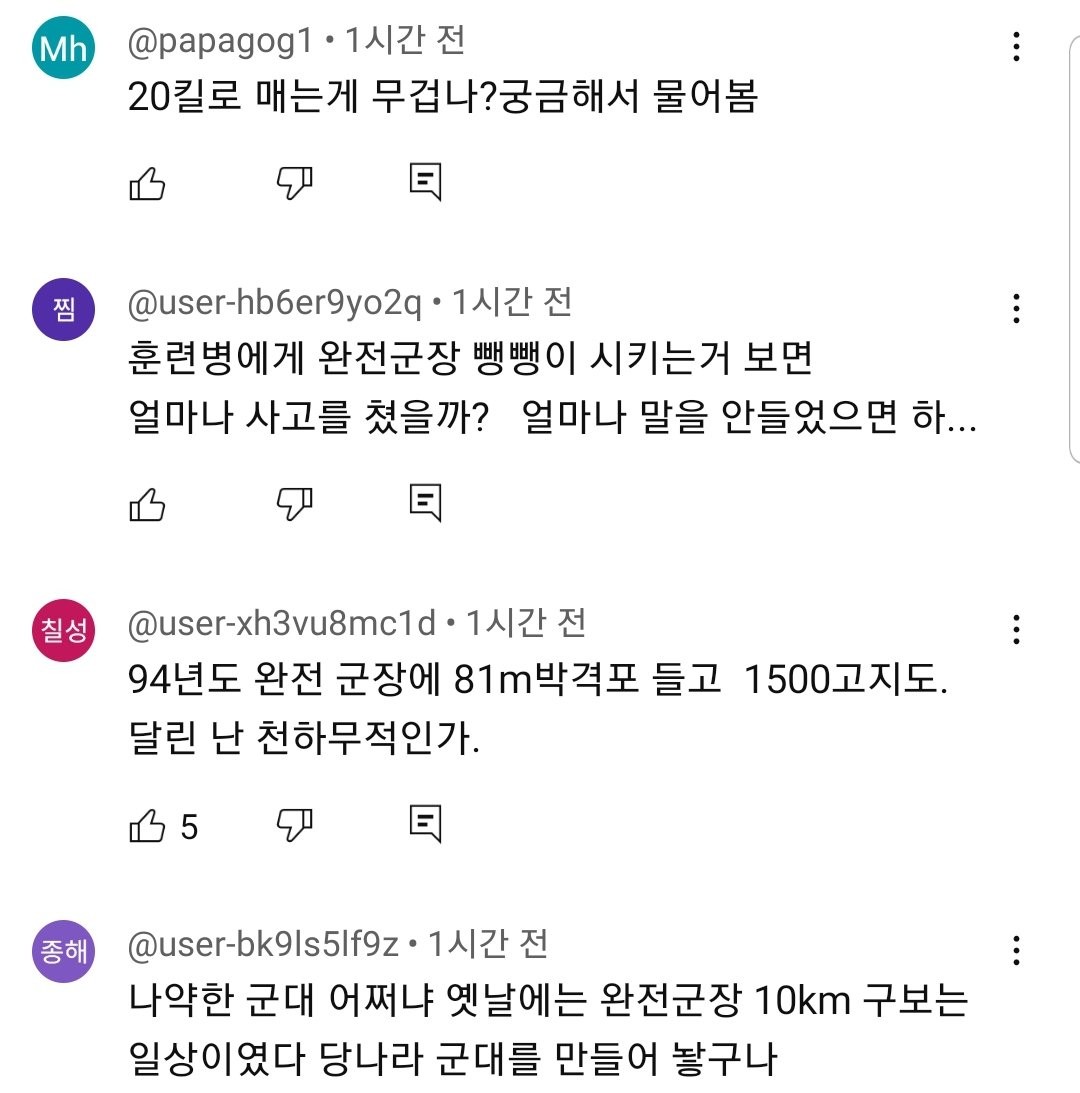Dislike the comment by @user-hb6er9yo2q
The width and height of the screenshot is (1080, 1093).
click(x=294, y=503)
